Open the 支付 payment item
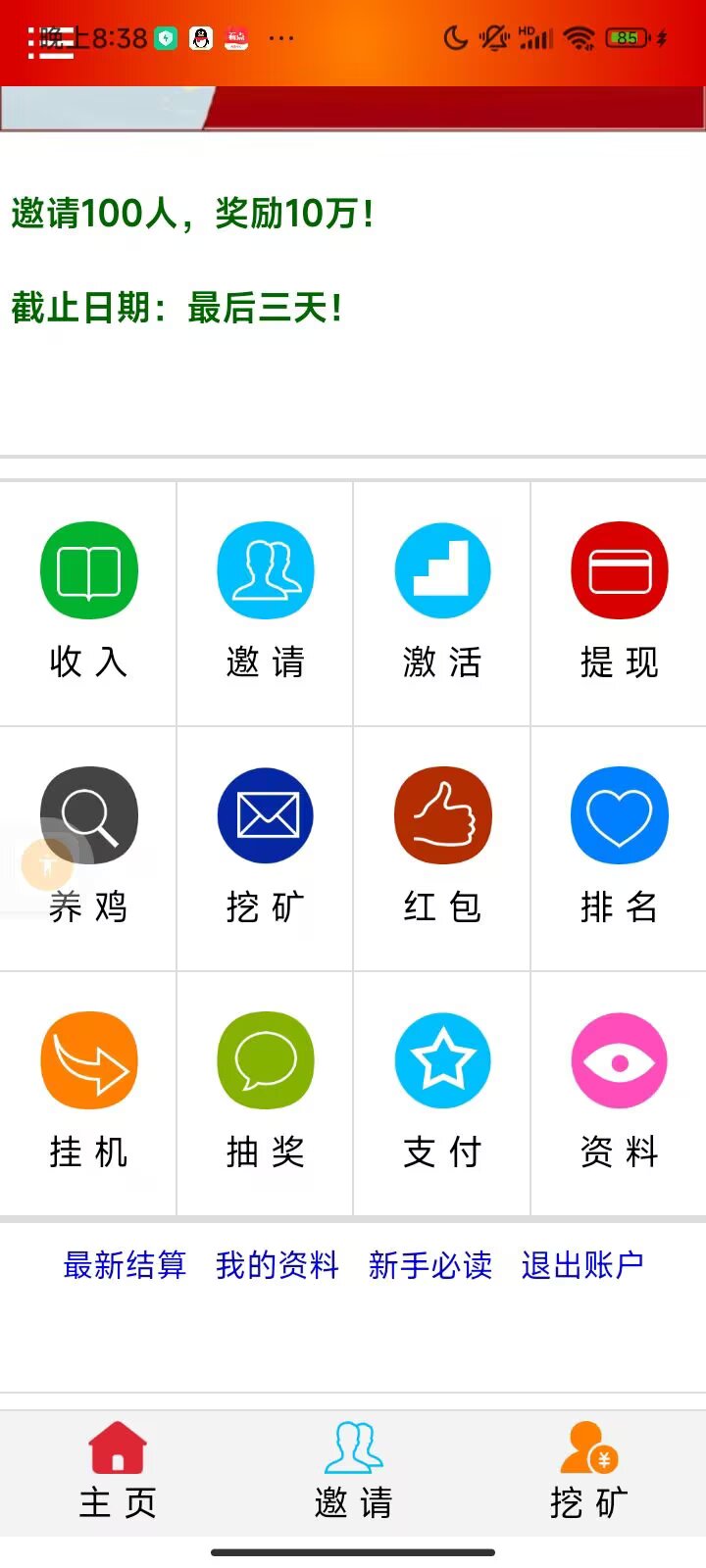 (x=442, y=1090)
